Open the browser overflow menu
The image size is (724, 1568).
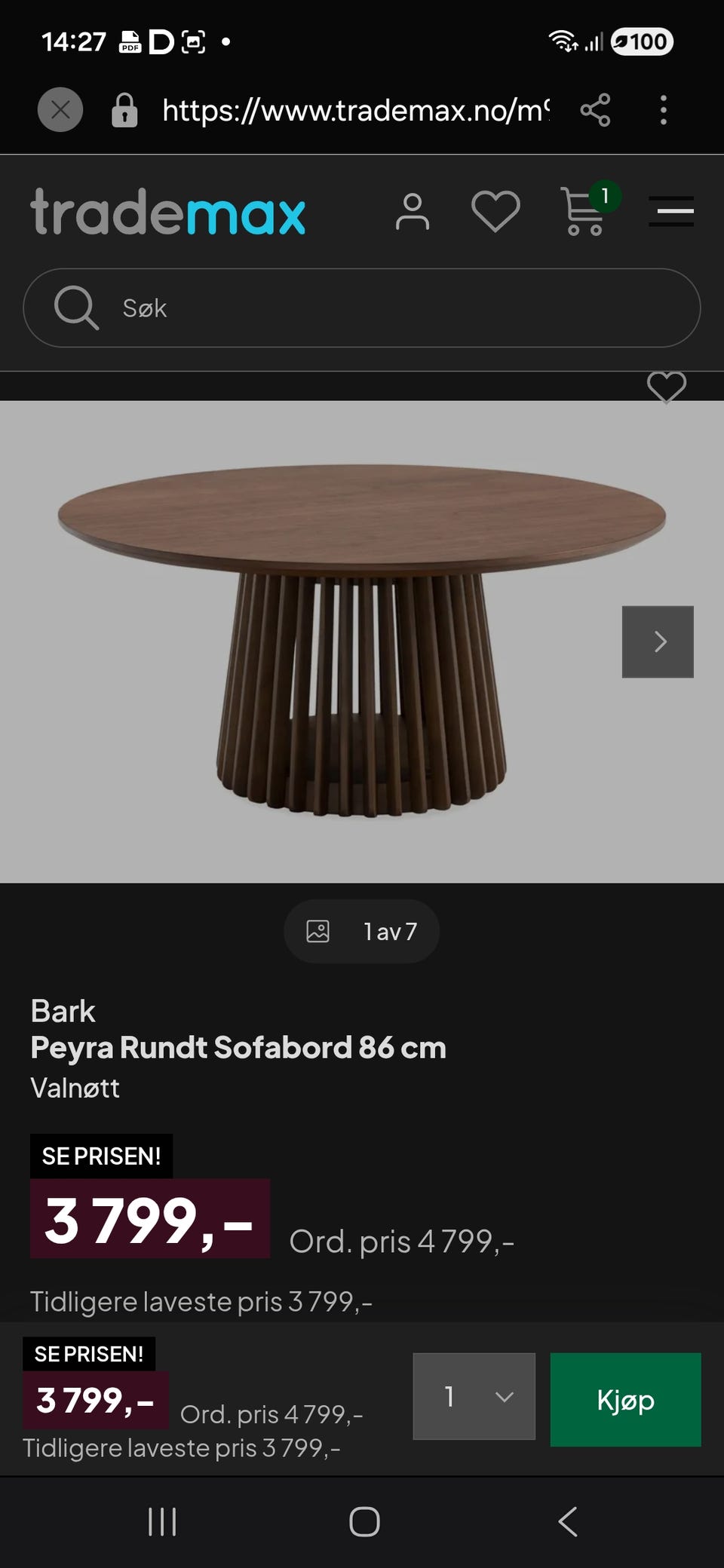click(x=663, y=110)
